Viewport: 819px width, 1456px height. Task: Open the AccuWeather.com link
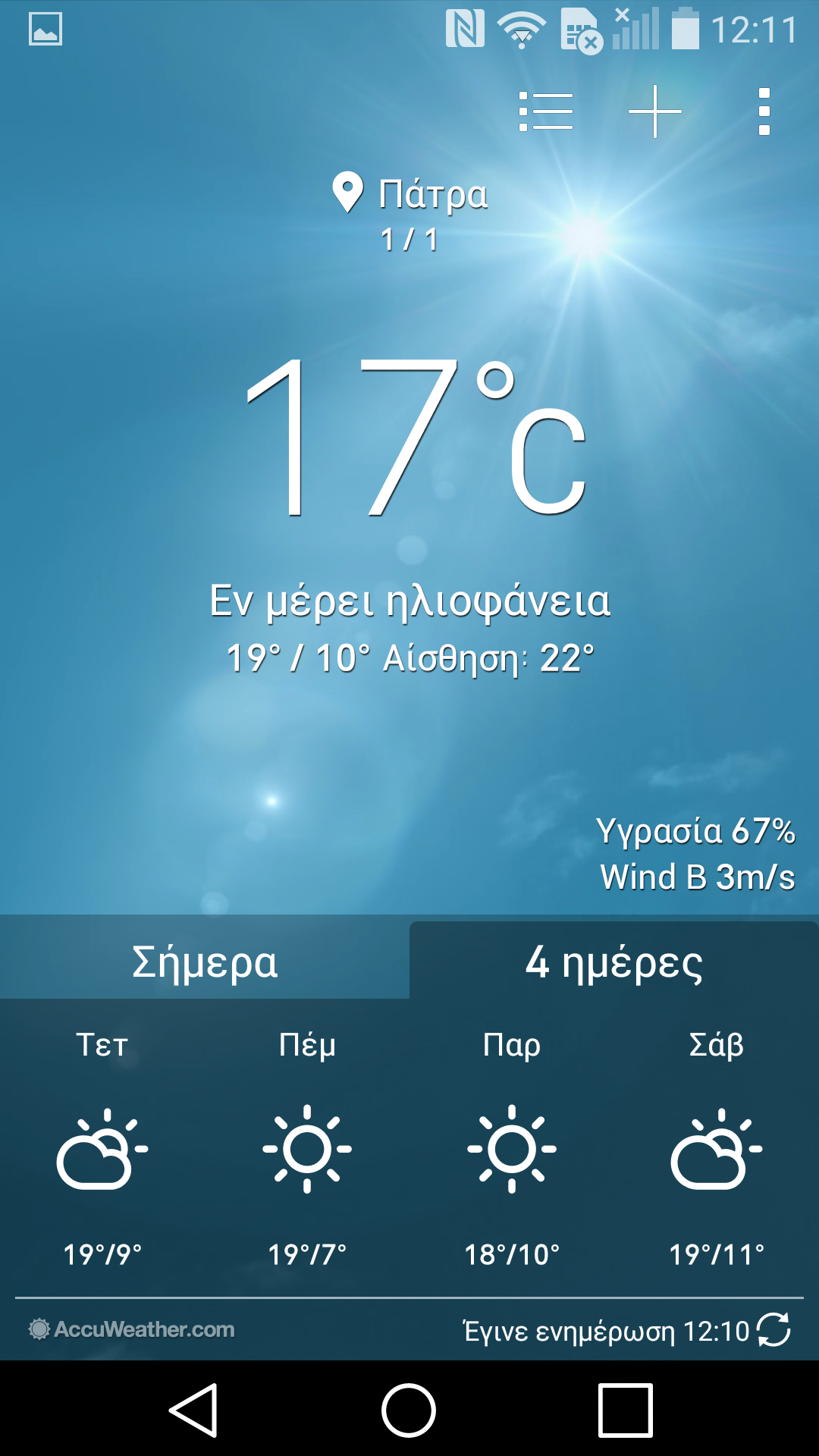(x=132, y=1329)
